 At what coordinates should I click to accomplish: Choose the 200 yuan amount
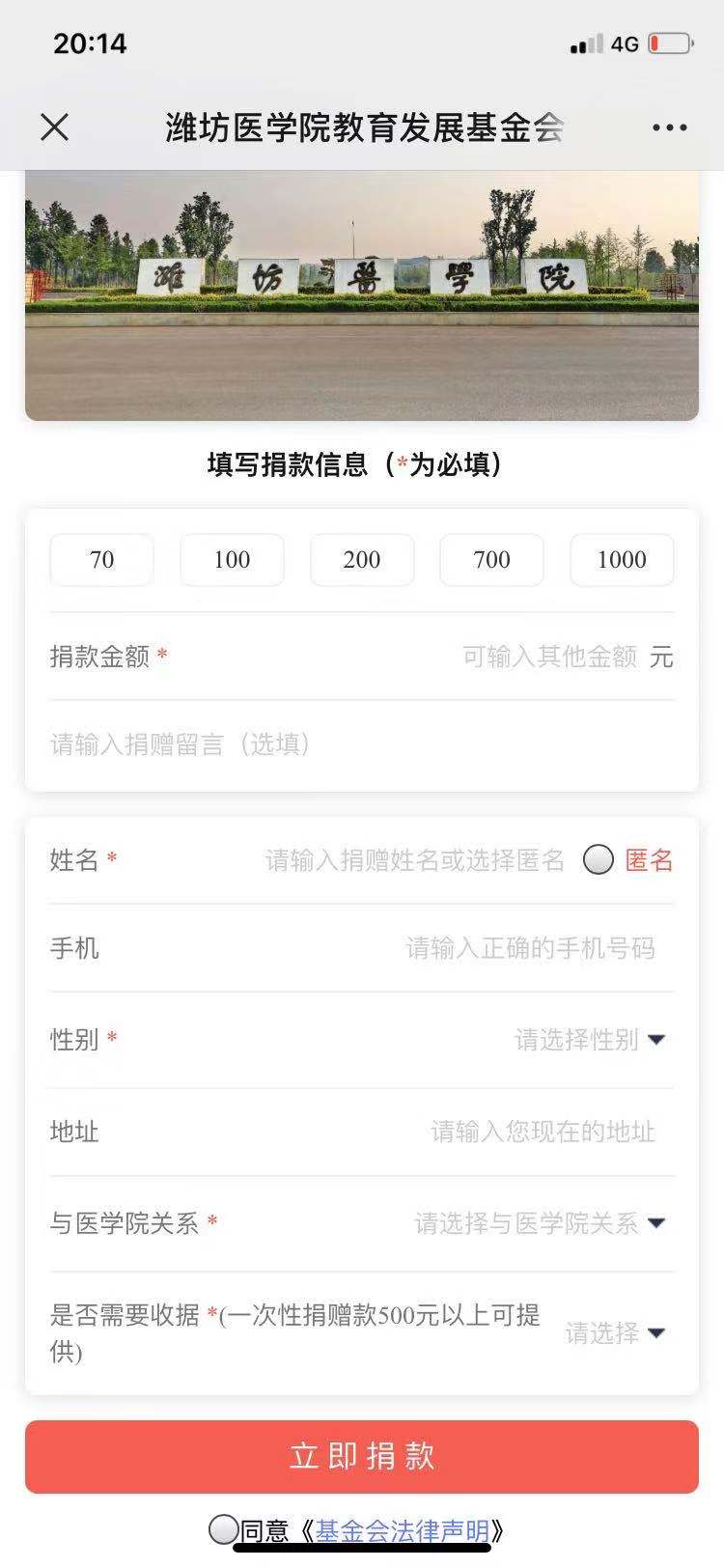tap(362, 559)
